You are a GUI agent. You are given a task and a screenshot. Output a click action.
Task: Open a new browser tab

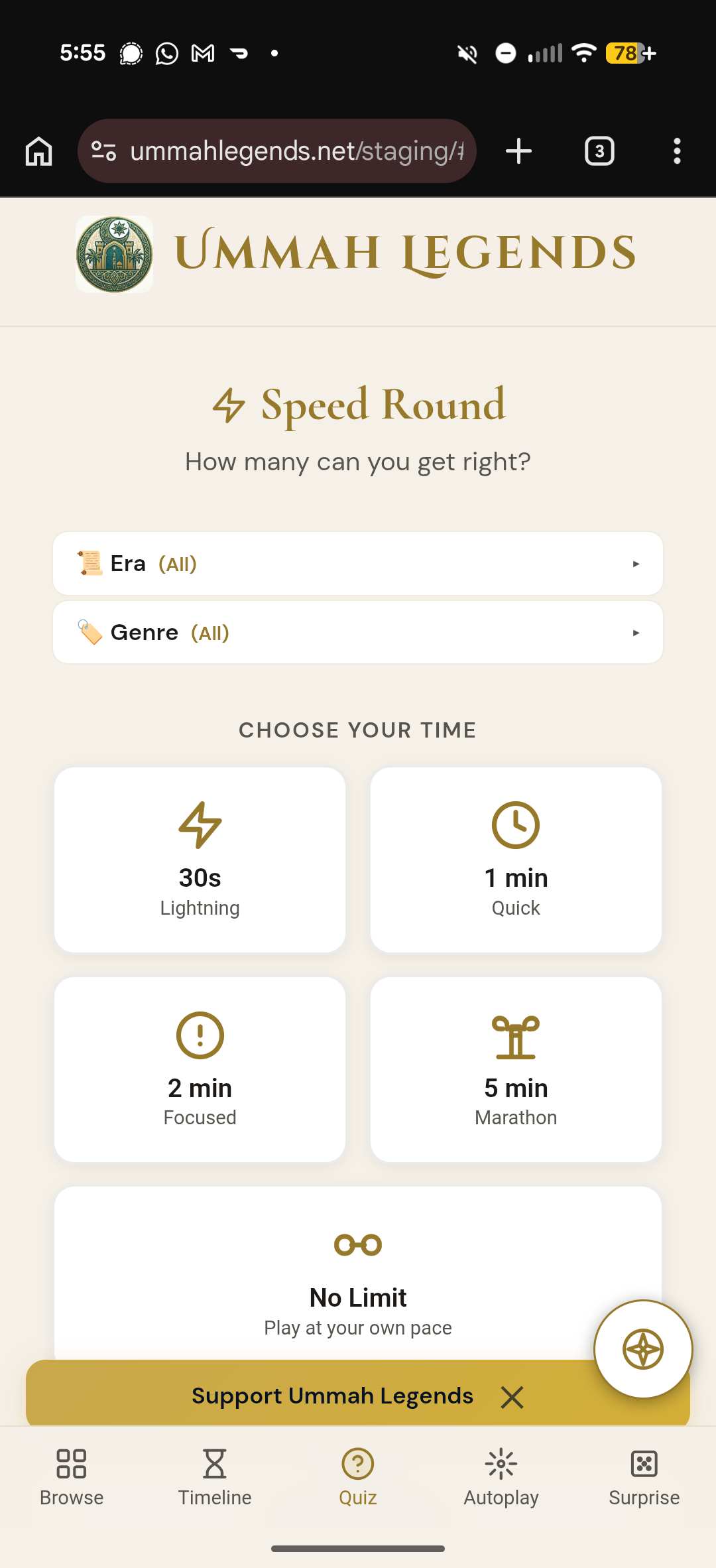(518, 151)
